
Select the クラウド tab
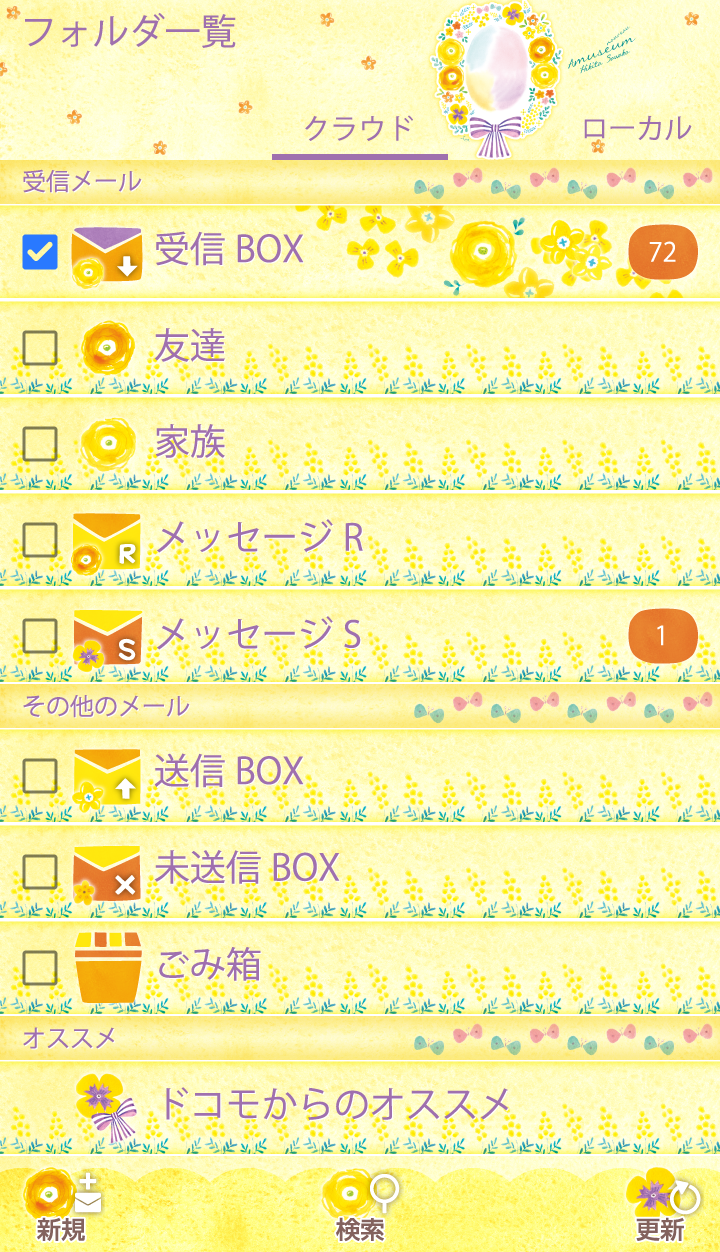coord(359,129)
